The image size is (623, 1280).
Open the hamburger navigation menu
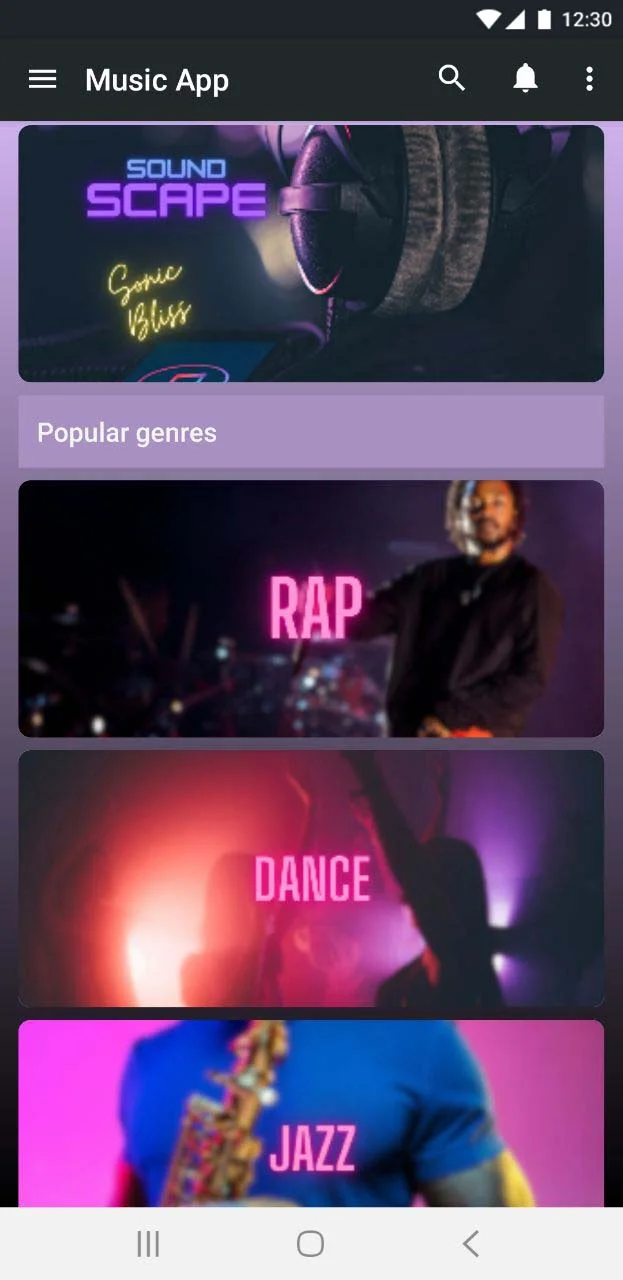point(42,79)
